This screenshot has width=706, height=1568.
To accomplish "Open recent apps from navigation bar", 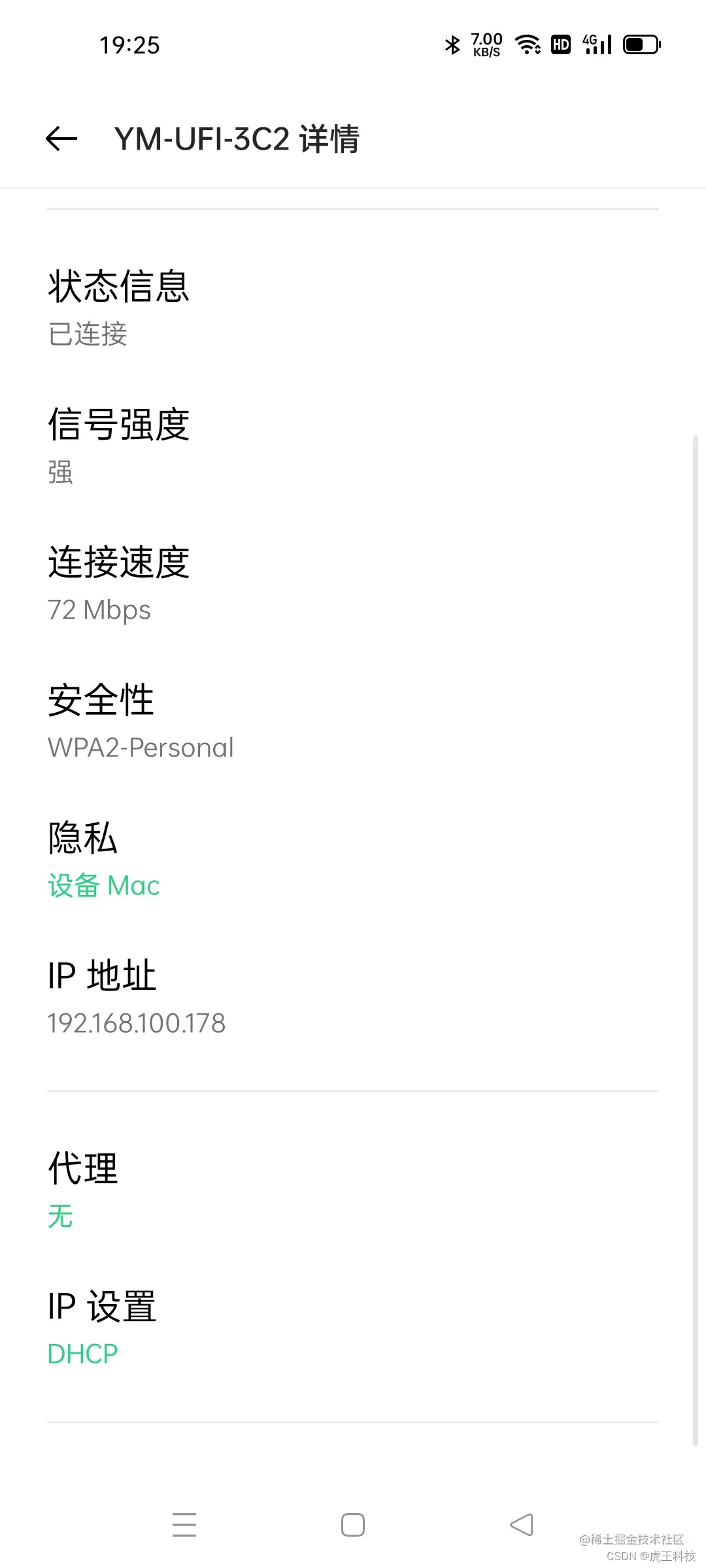I will pyautogui.click(x=184, y=1525).
